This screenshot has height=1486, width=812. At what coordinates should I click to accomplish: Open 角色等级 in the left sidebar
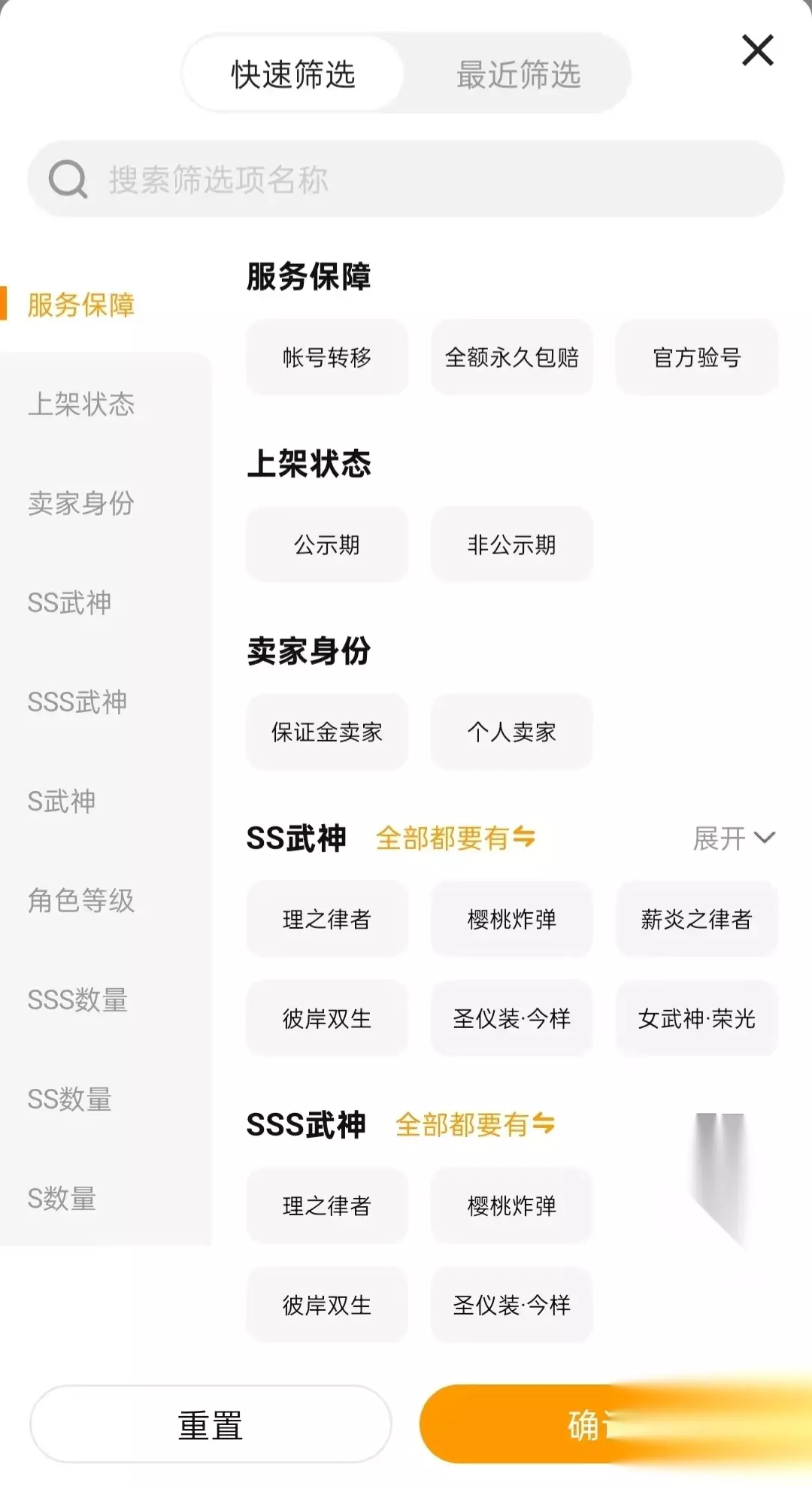[x=81, y=900]
